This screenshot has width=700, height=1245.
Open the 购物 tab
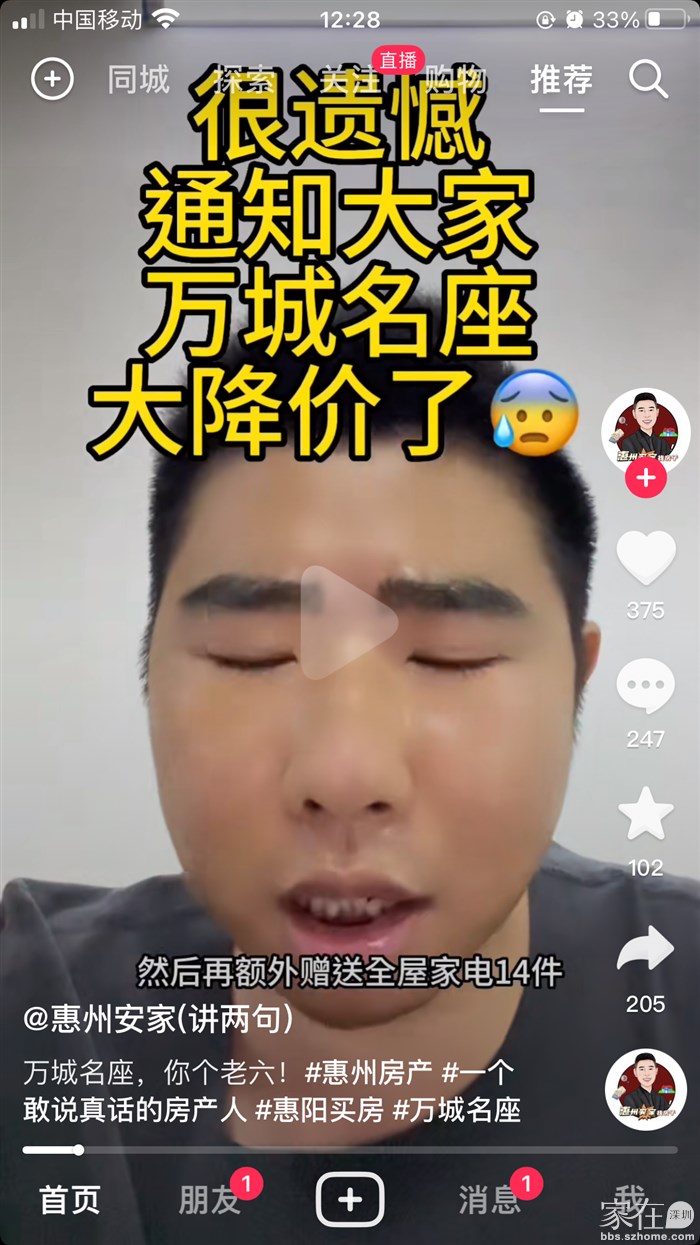[x=455, y=79]
